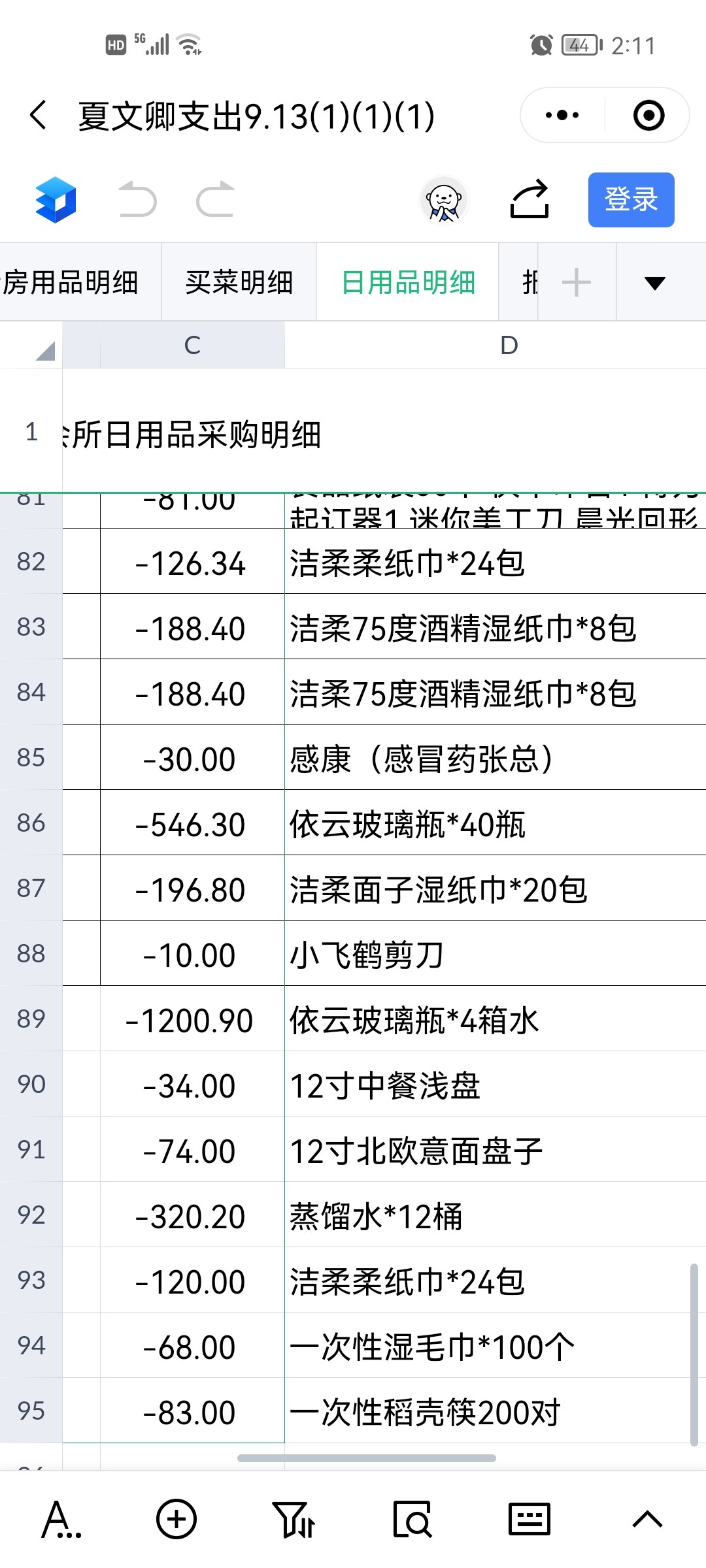
Task: Switch to the 房用品明细 sheet tab
Action: 71,282
